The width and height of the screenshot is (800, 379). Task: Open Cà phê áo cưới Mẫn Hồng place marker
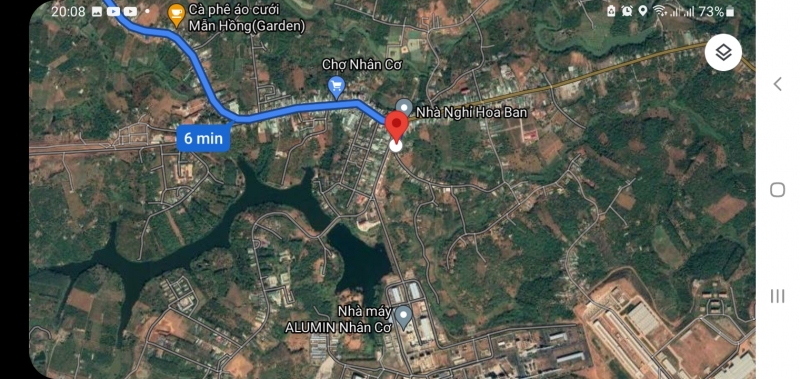(176, 15)
